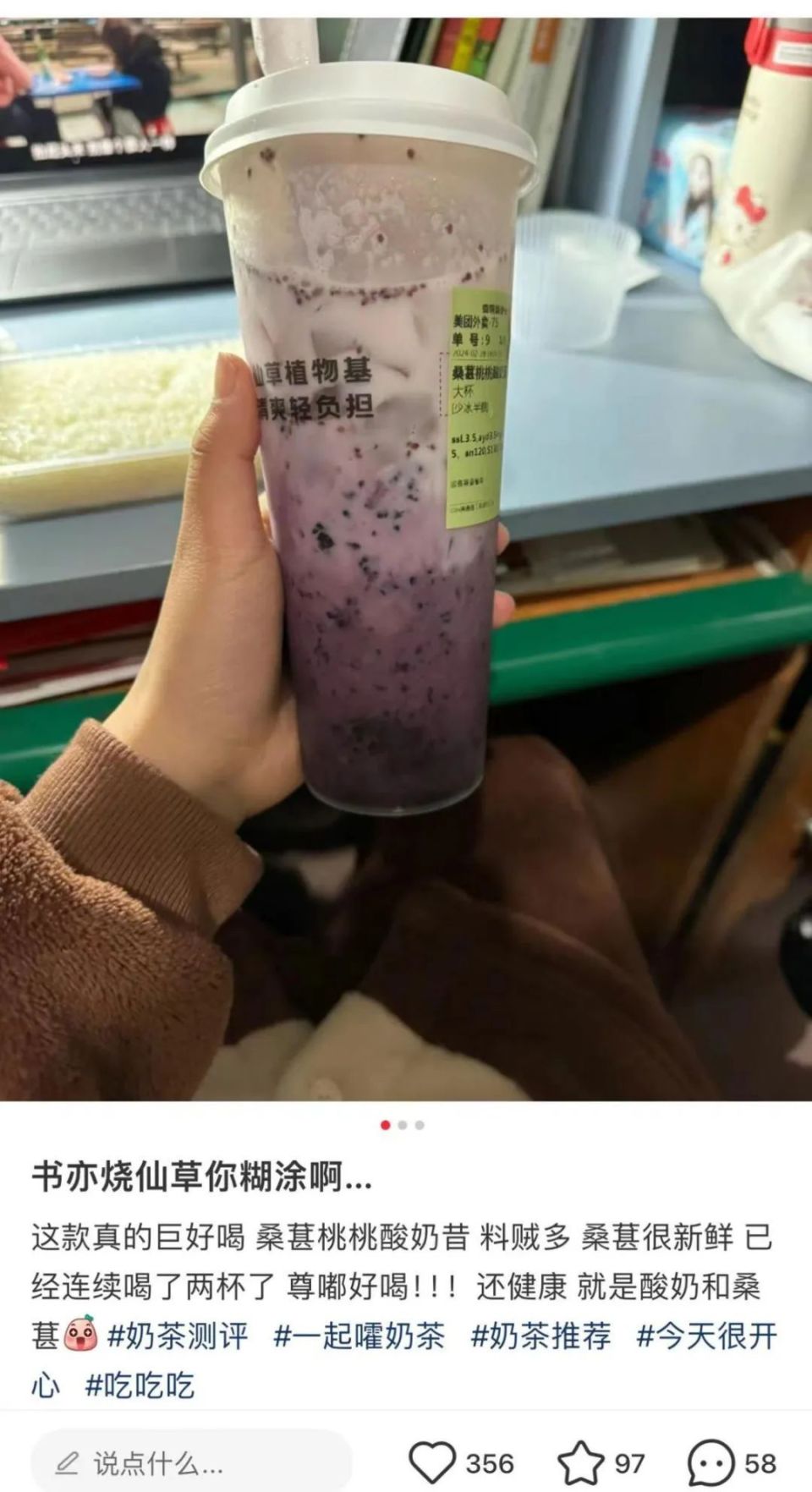This screenshot has width=812, height=1492.
Task: Like this post with the heart icon
Action: 432,1462
